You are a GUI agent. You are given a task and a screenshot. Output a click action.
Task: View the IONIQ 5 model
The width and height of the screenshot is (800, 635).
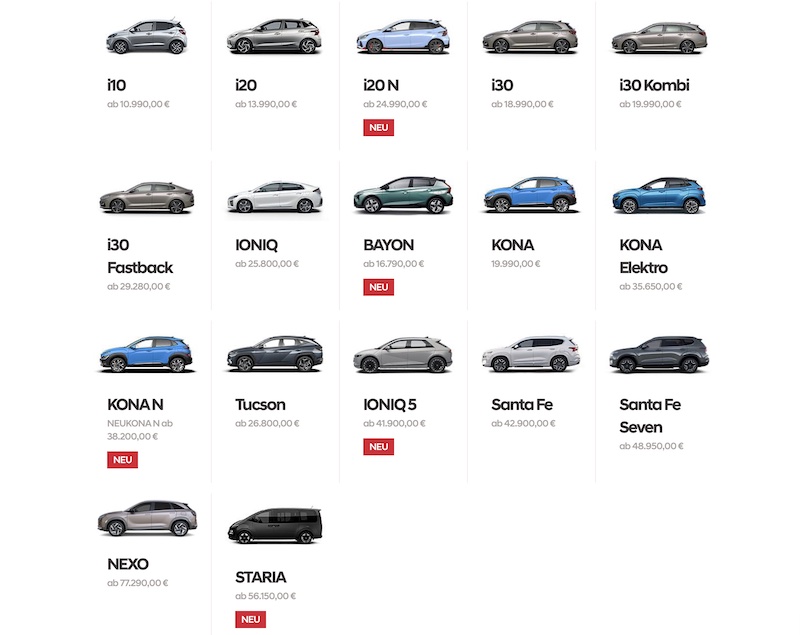[403, 356]
